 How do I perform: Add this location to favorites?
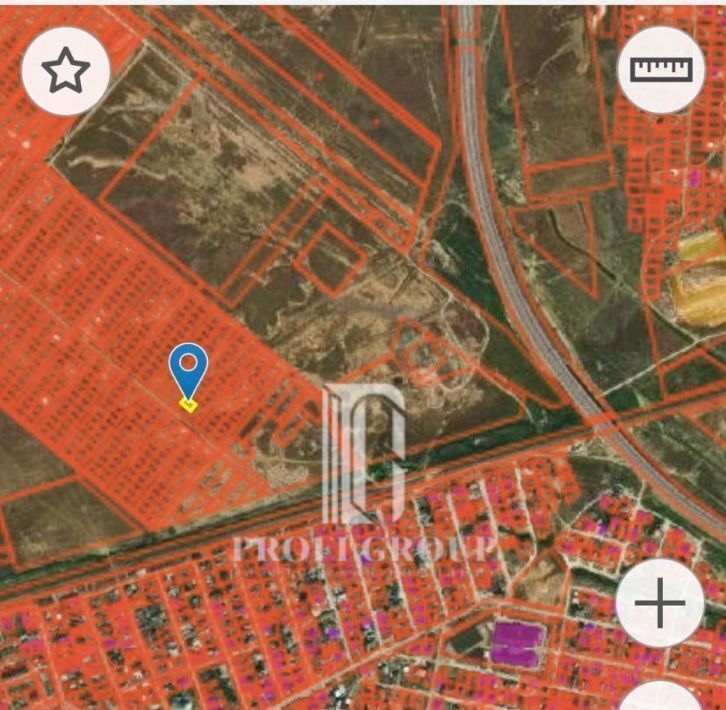pos(65,70)
